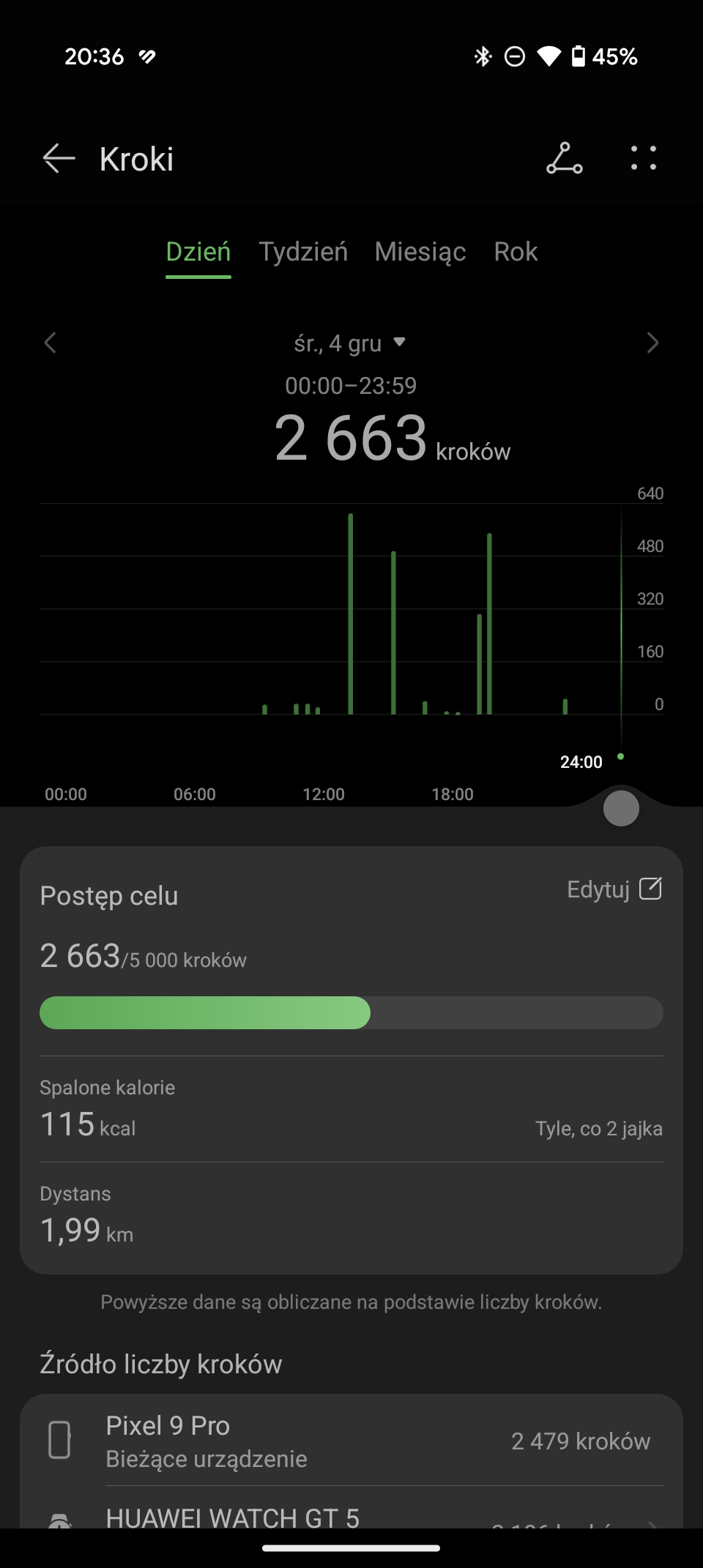
Task: Open HUAWEI WATCH GT 5 step source
Action: (x=351, y=1517)
